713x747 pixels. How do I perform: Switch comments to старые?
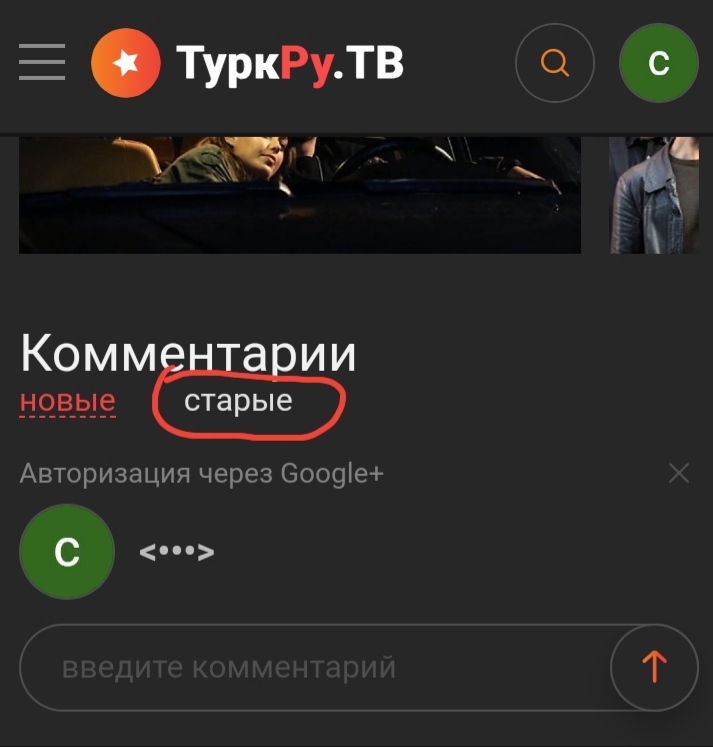[x=238, y=401]
